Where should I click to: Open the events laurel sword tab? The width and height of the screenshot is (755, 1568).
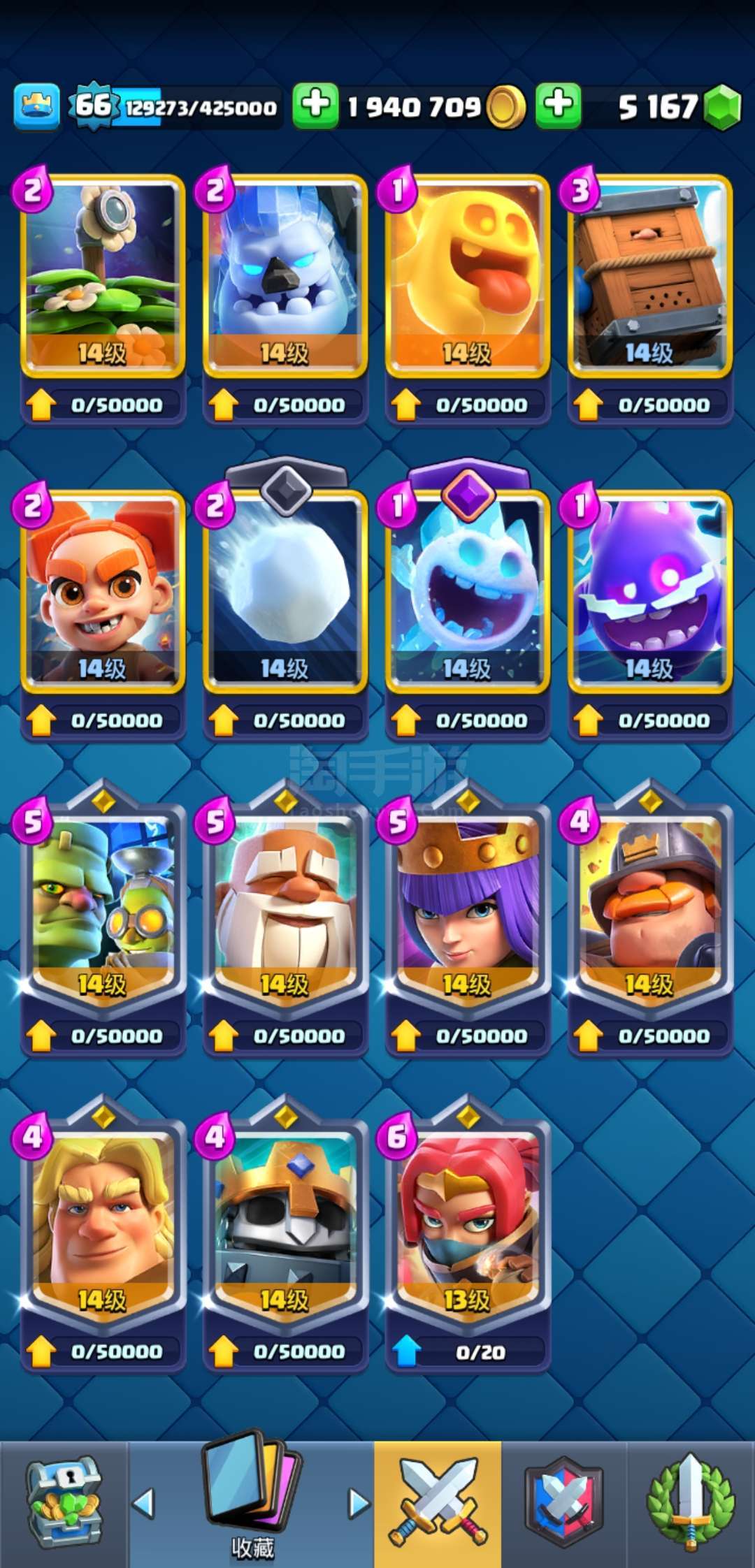[x=691, y=1504]
